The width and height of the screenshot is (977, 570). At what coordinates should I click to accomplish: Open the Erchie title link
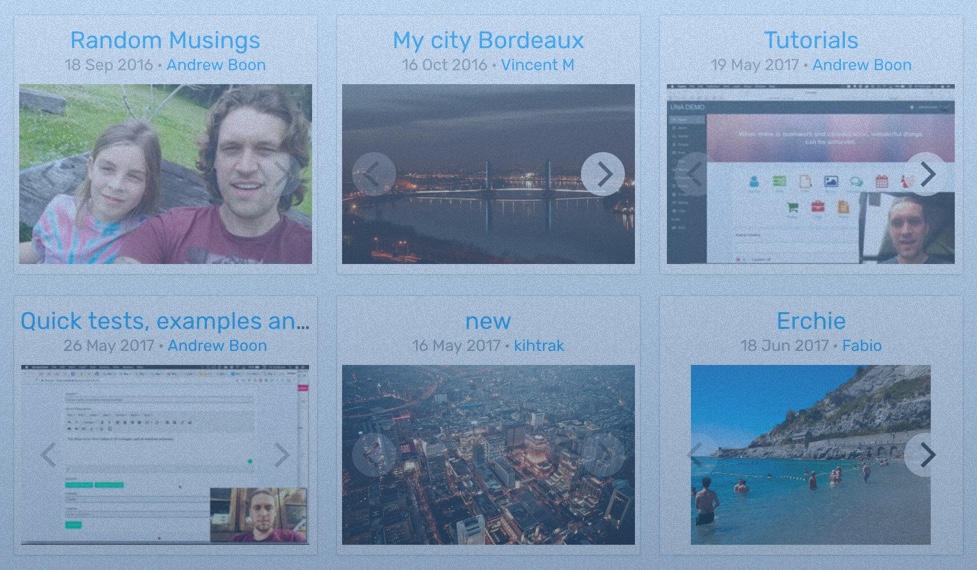[x=811, y=321]
